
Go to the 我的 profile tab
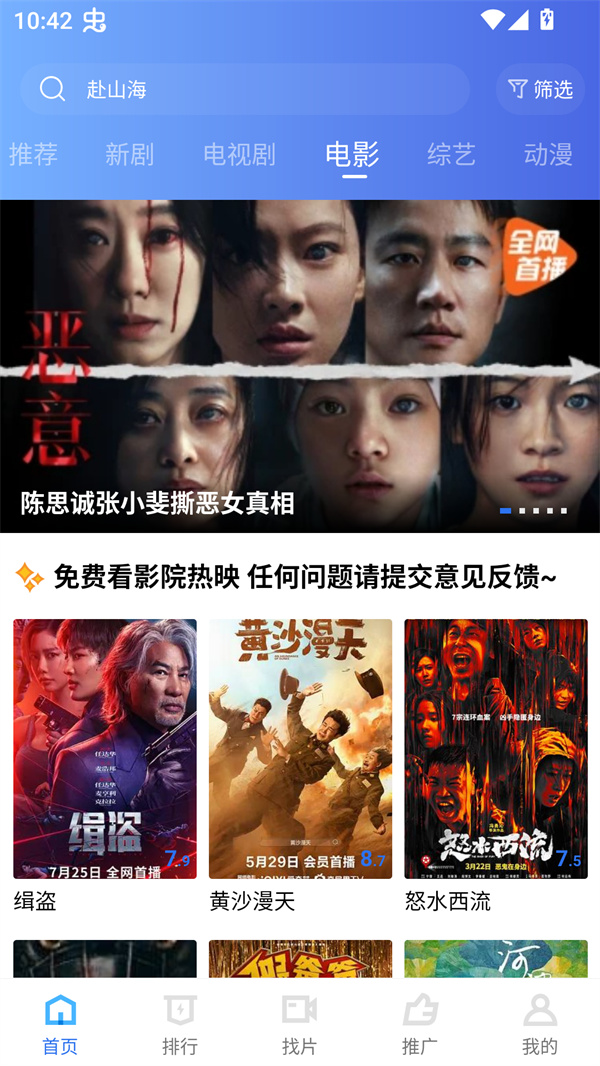[x=539, y=1024]
